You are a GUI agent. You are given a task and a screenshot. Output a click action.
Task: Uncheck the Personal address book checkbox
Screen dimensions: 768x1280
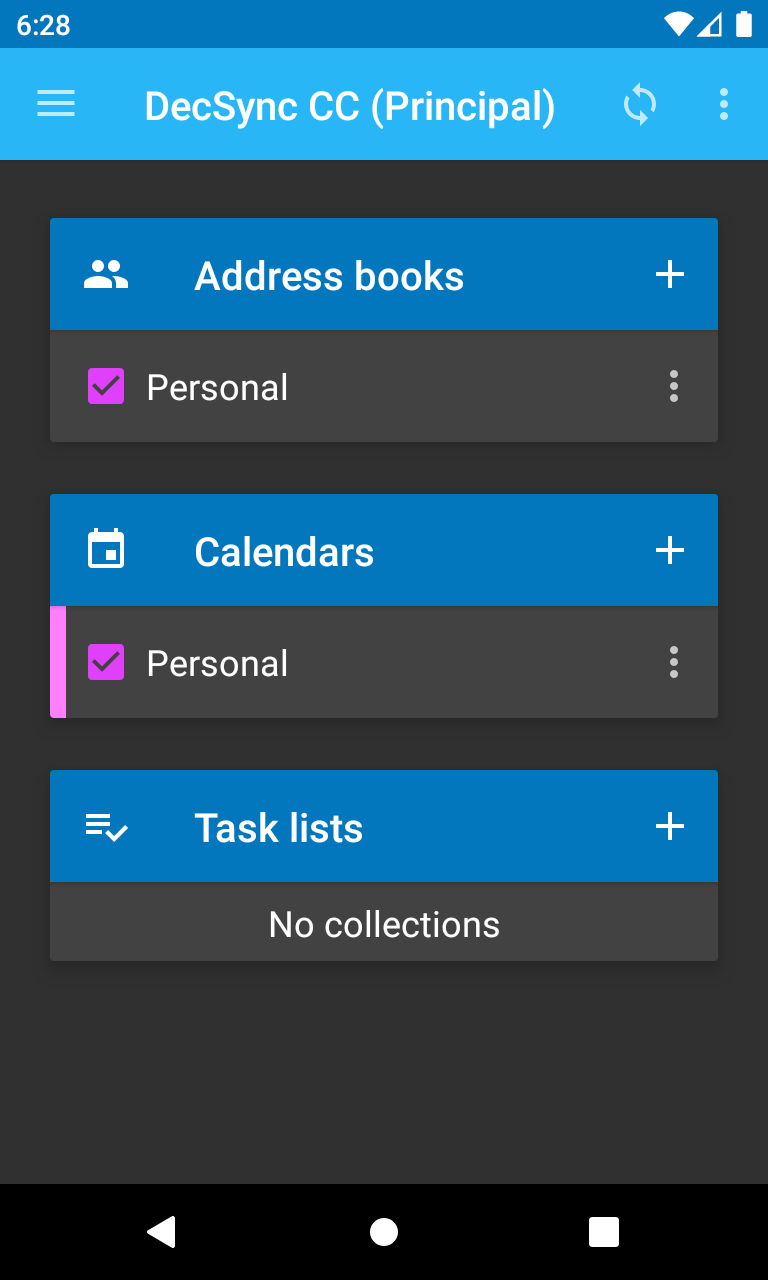coord(106,386)
